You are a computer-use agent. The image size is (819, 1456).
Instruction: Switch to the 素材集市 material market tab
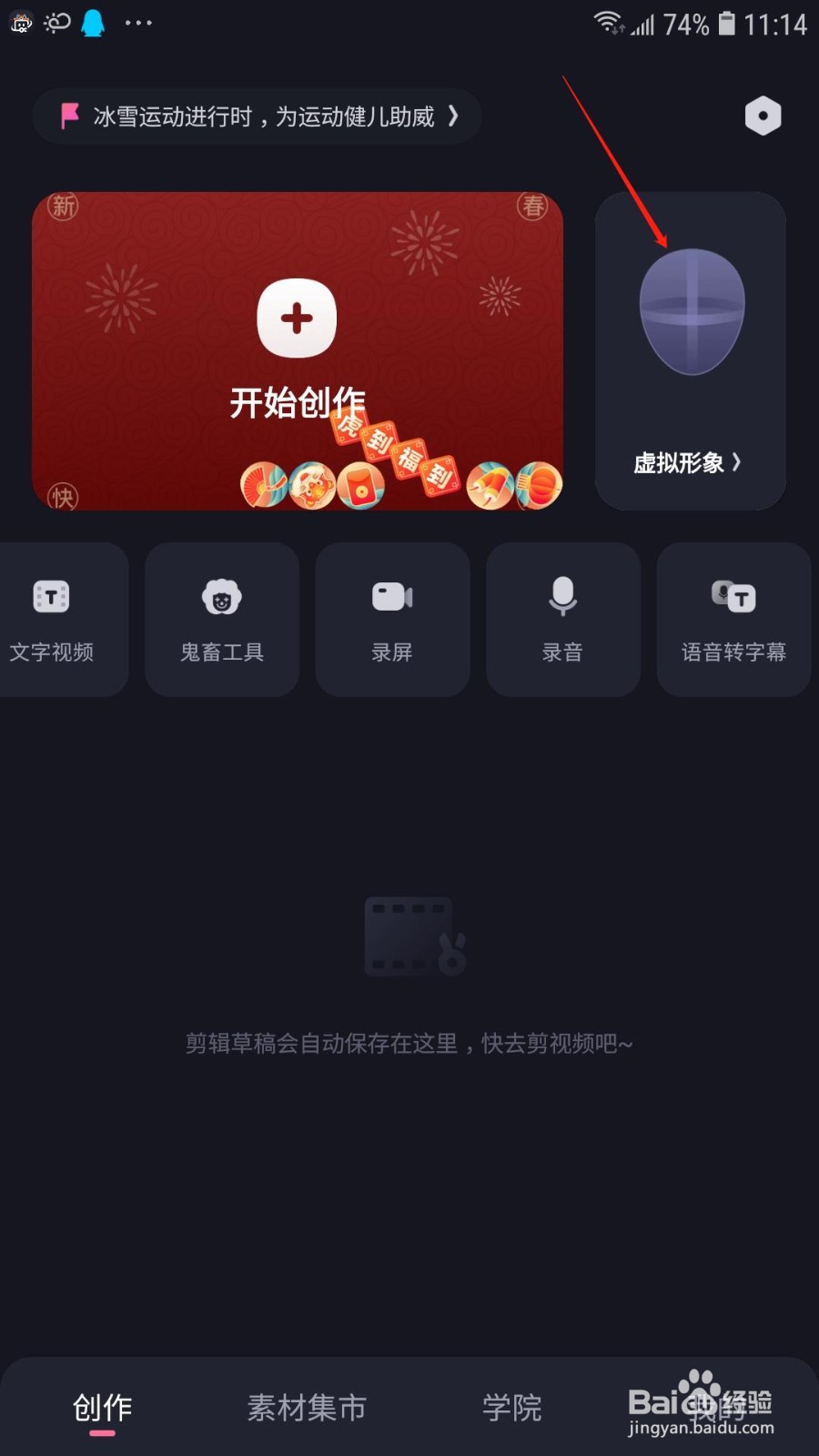(306, 1408)
